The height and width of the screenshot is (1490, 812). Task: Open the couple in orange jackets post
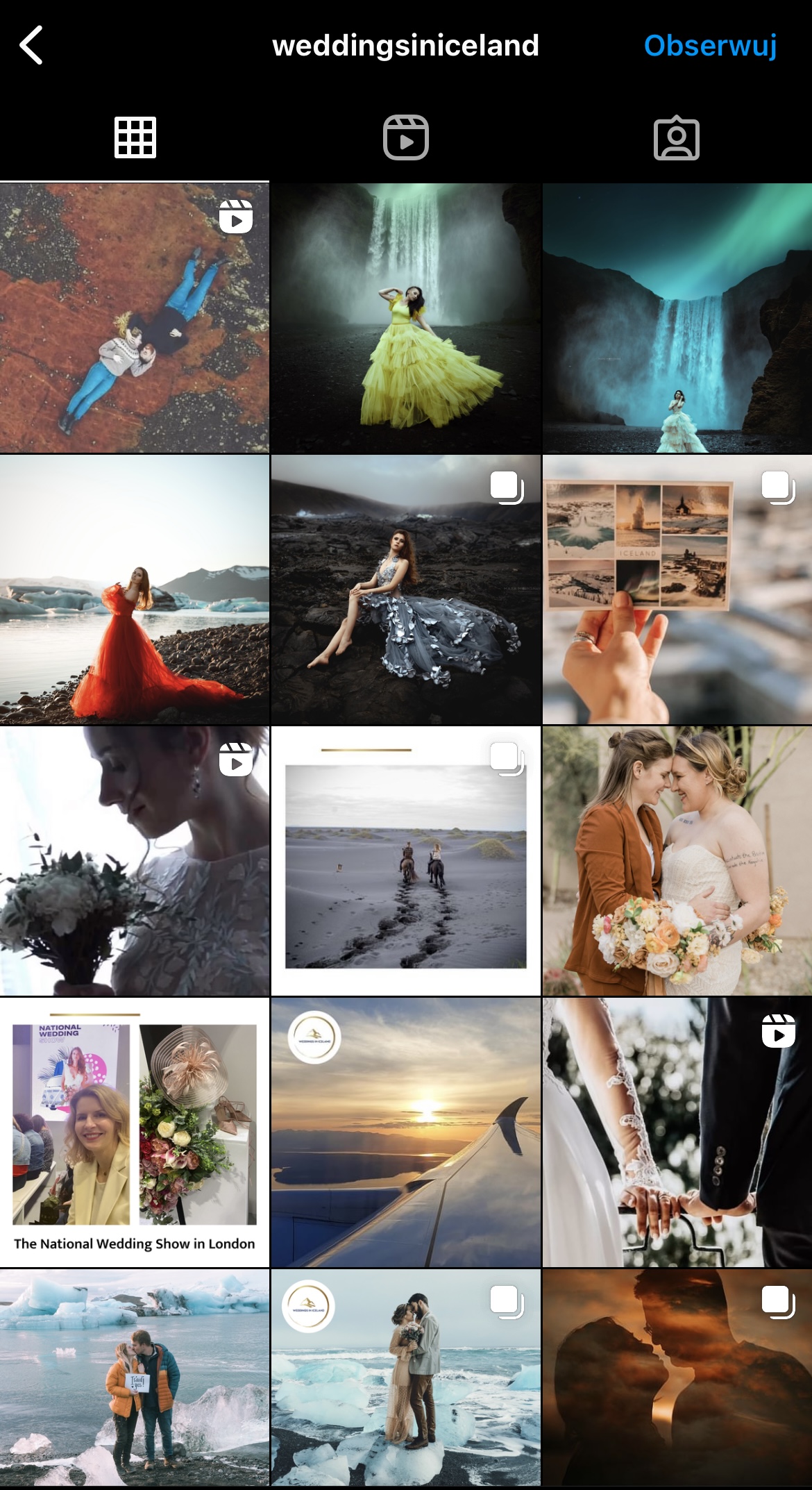135,1378
